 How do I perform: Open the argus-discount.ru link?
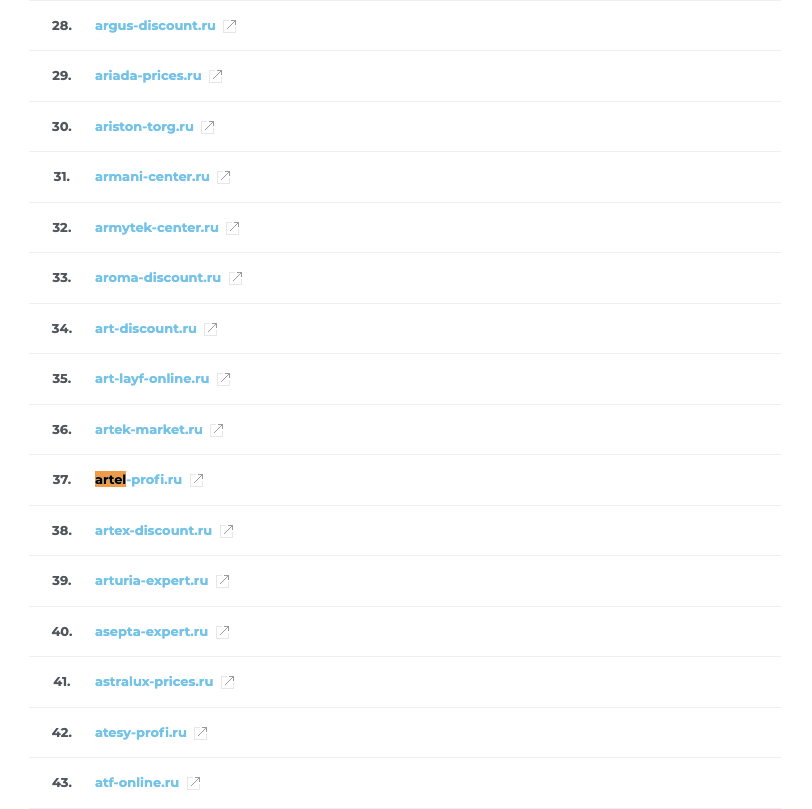(x=155, y=26)
